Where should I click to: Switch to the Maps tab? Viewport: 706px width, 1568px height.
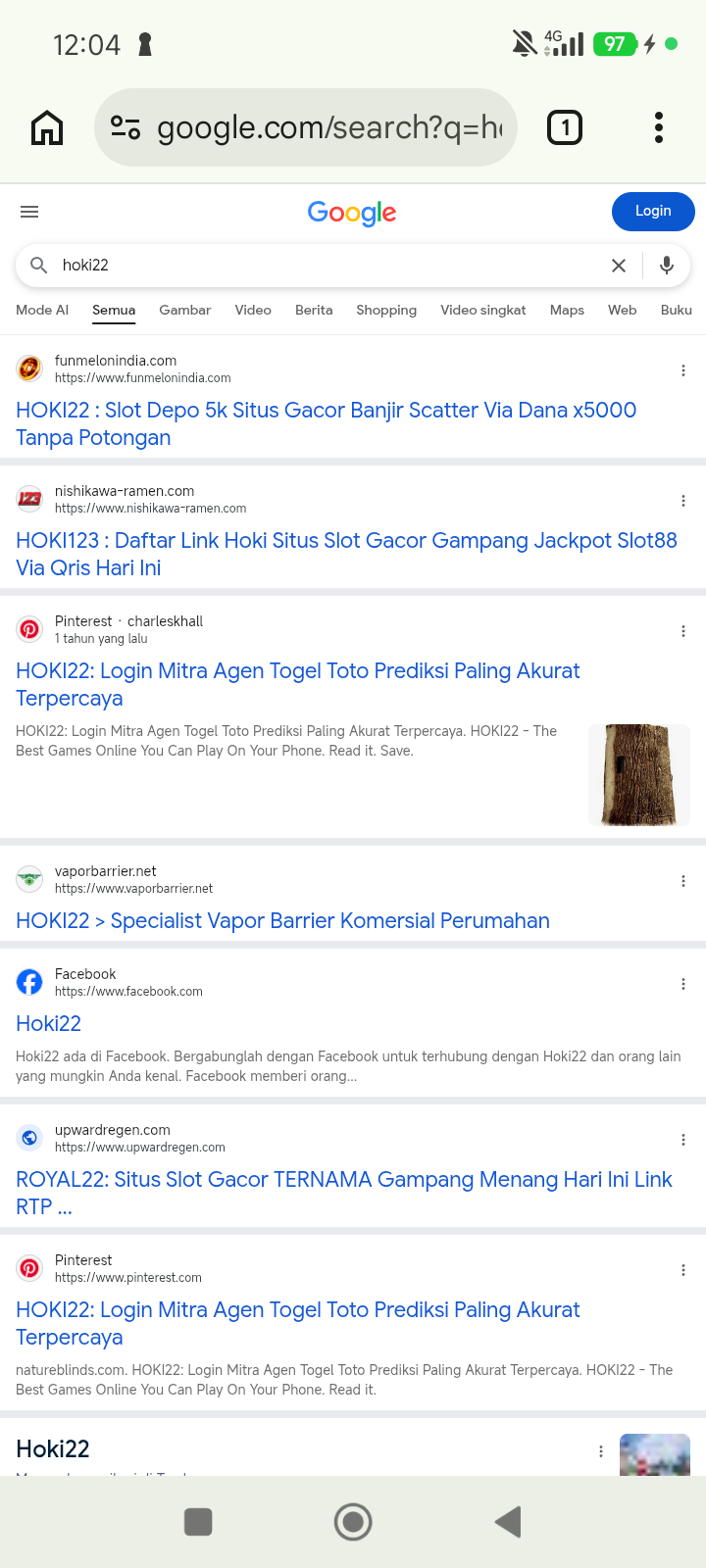pyautogui.click(x=567, y=310)
